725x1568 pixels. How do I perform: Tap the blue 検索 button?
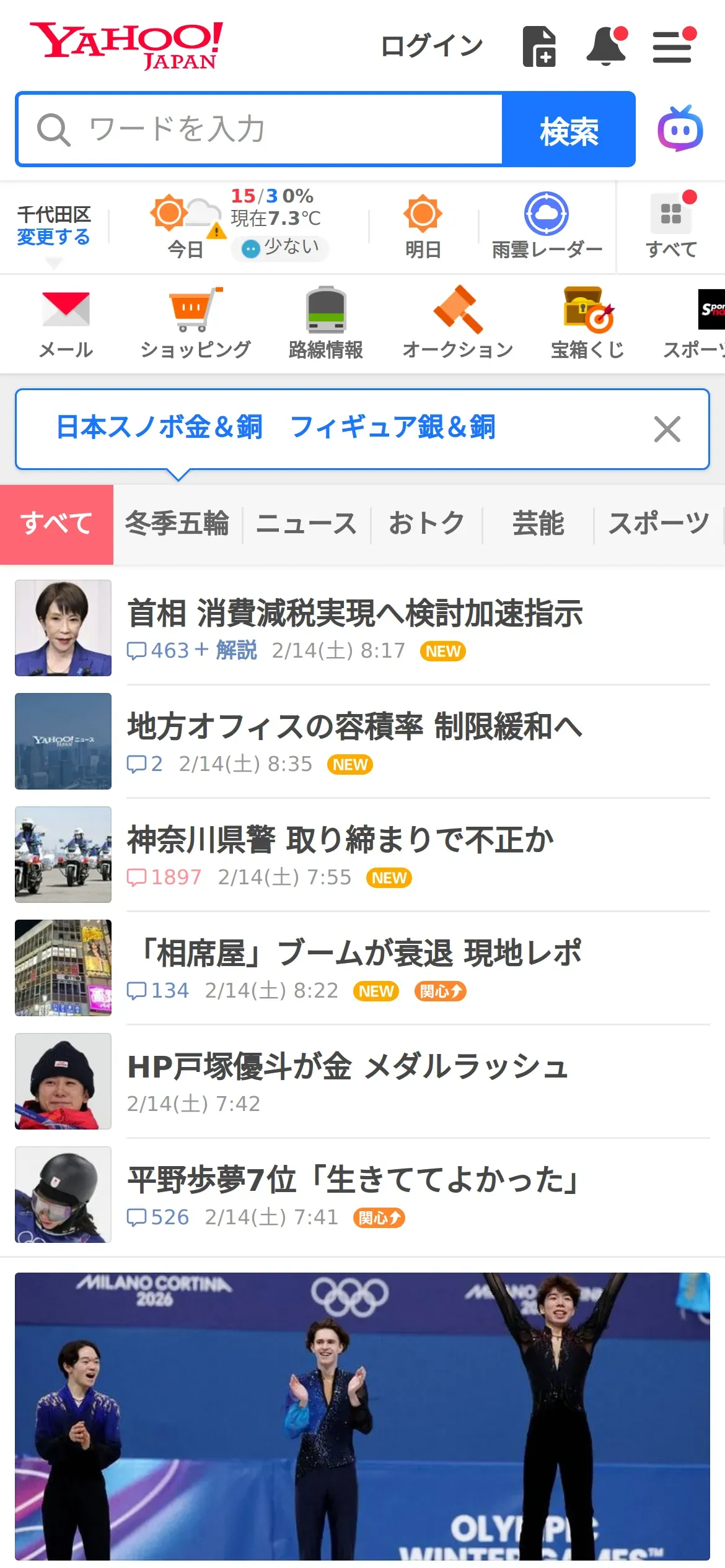pyautogui.click(x=569, y=130)
